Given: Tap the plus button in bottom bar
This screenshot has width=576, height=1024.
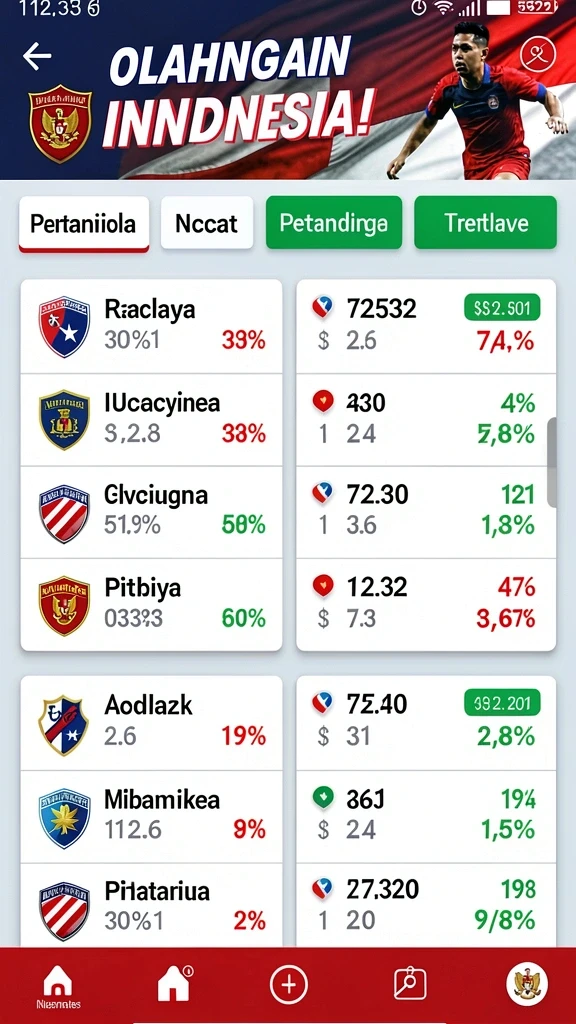Looking at the screenshot, I should [289, 984].
